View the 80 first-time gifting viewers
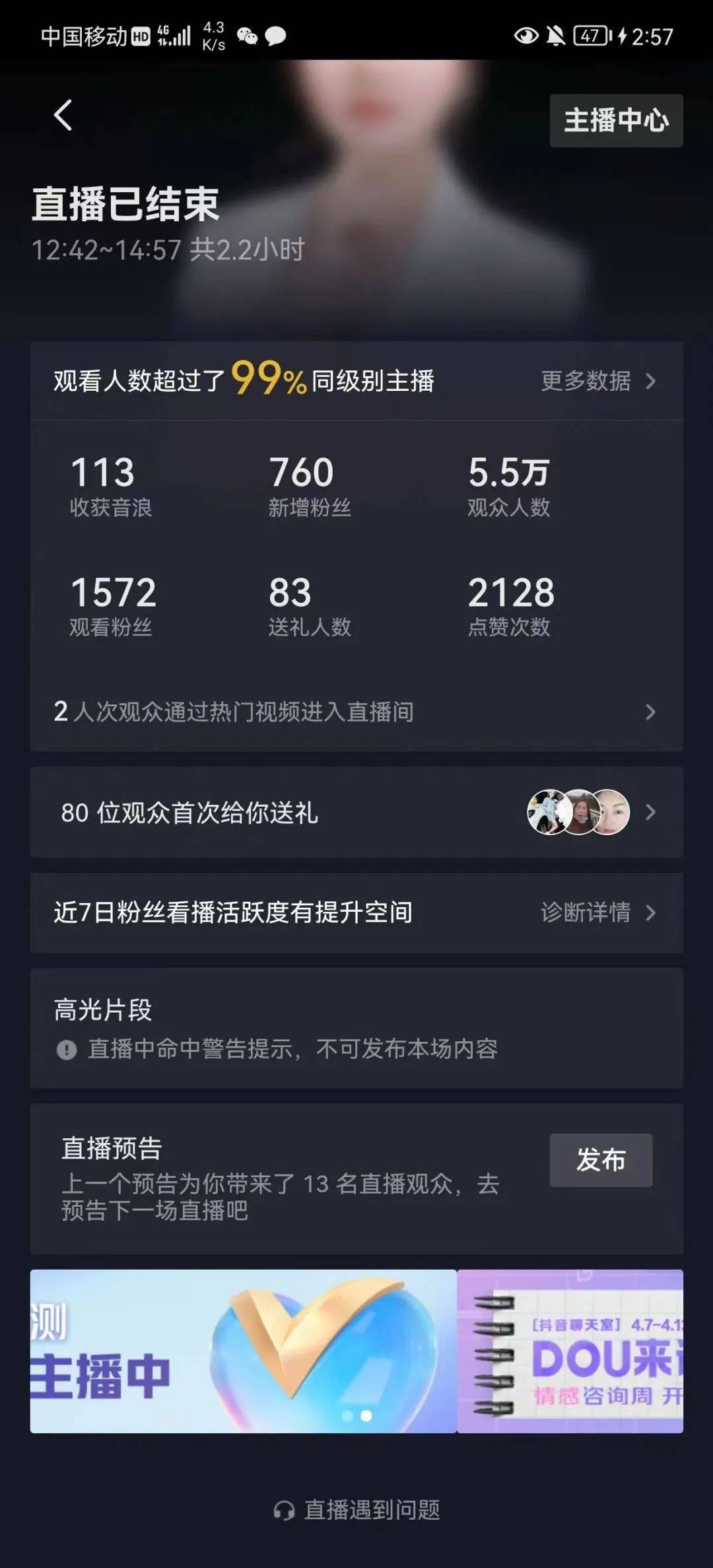713x1568 pixels. 356,813
